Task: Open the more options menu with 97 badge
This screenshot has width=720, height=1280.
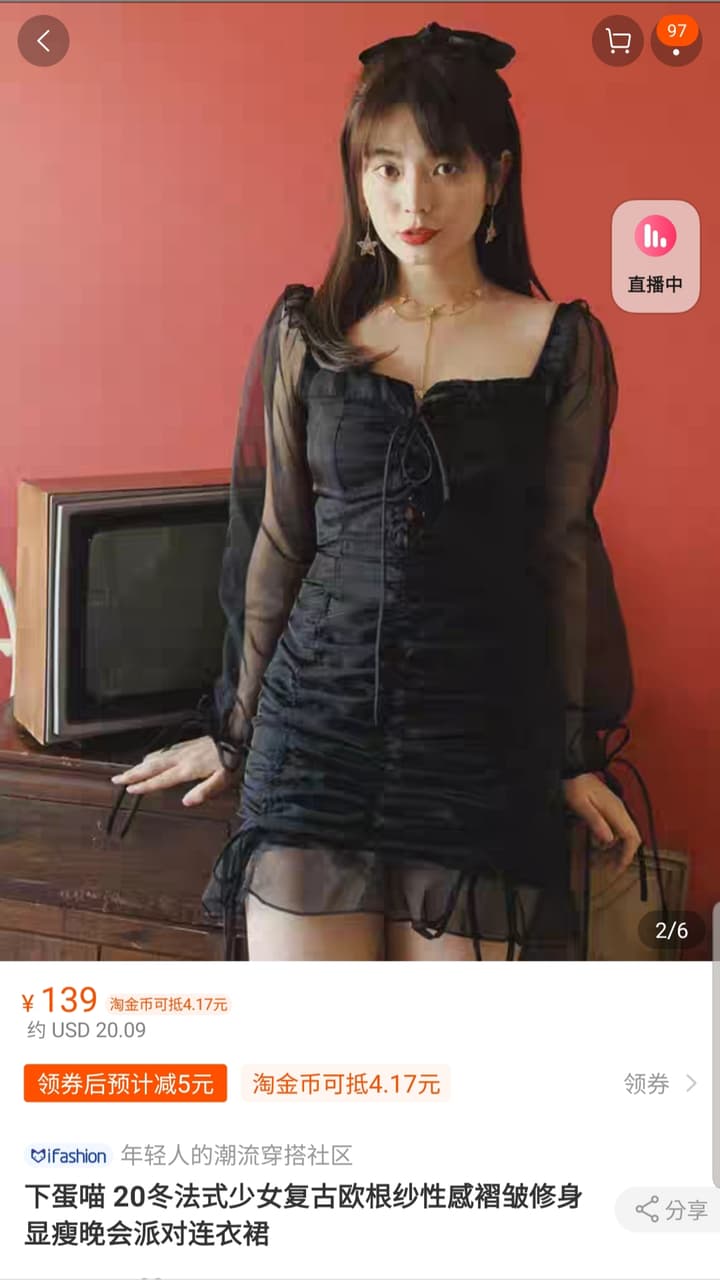Action: click(677, 41)
